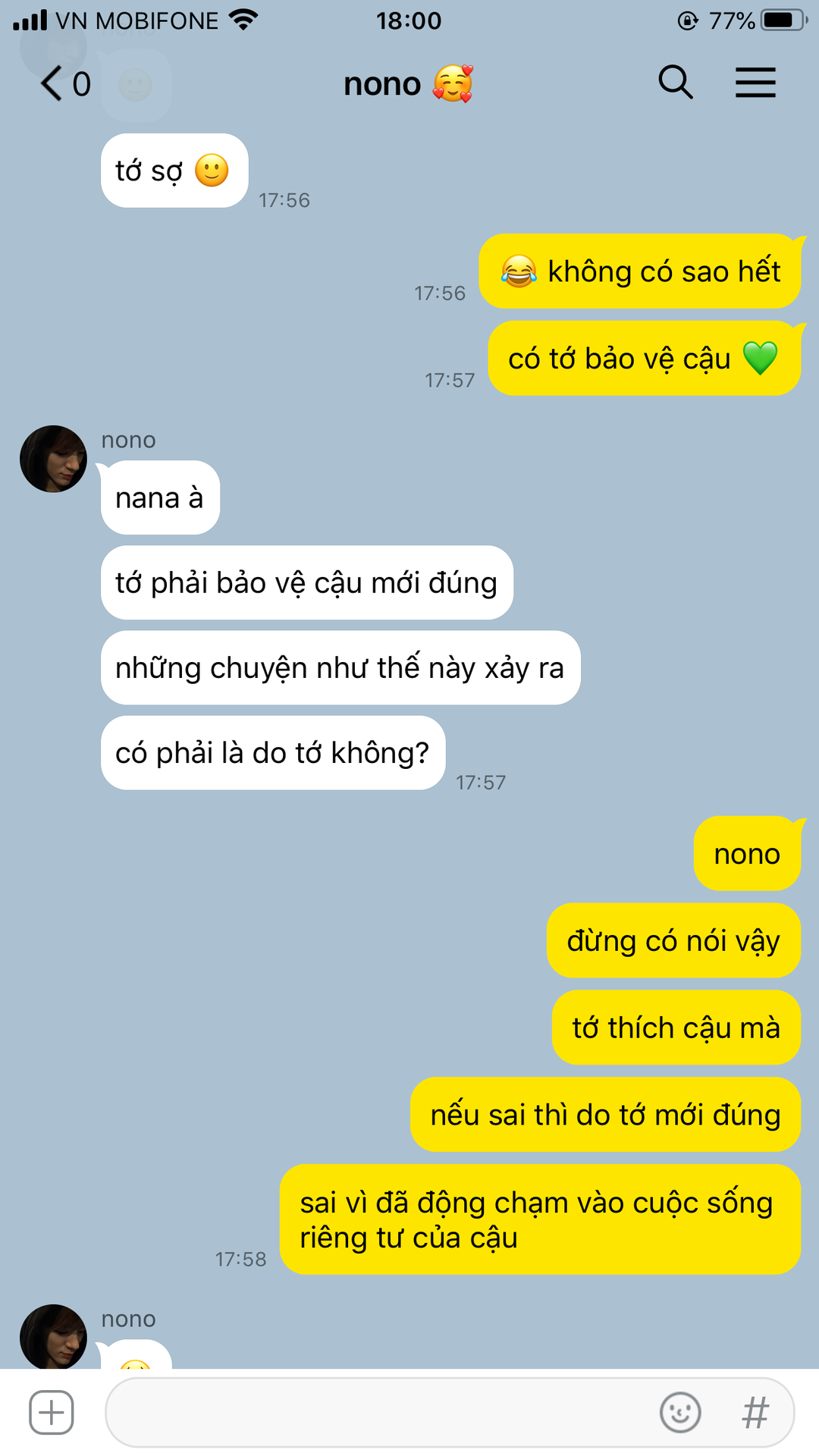Tap the hashtag search icon
Screen dimensions: 819x1456
[x=755, y=1413]
